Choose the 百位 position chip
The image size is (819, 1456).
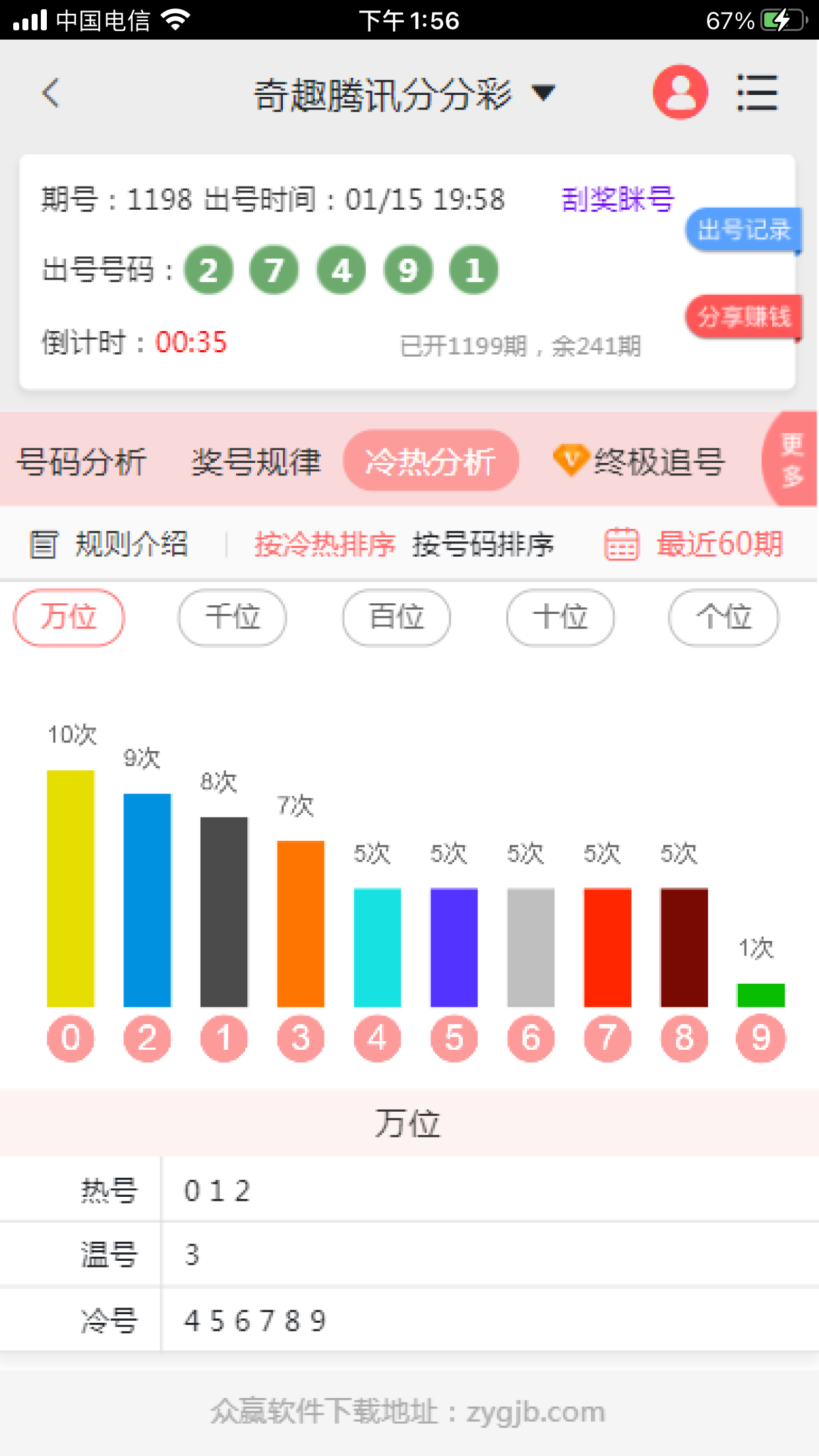pyautogui.click(x=396, y=617)
